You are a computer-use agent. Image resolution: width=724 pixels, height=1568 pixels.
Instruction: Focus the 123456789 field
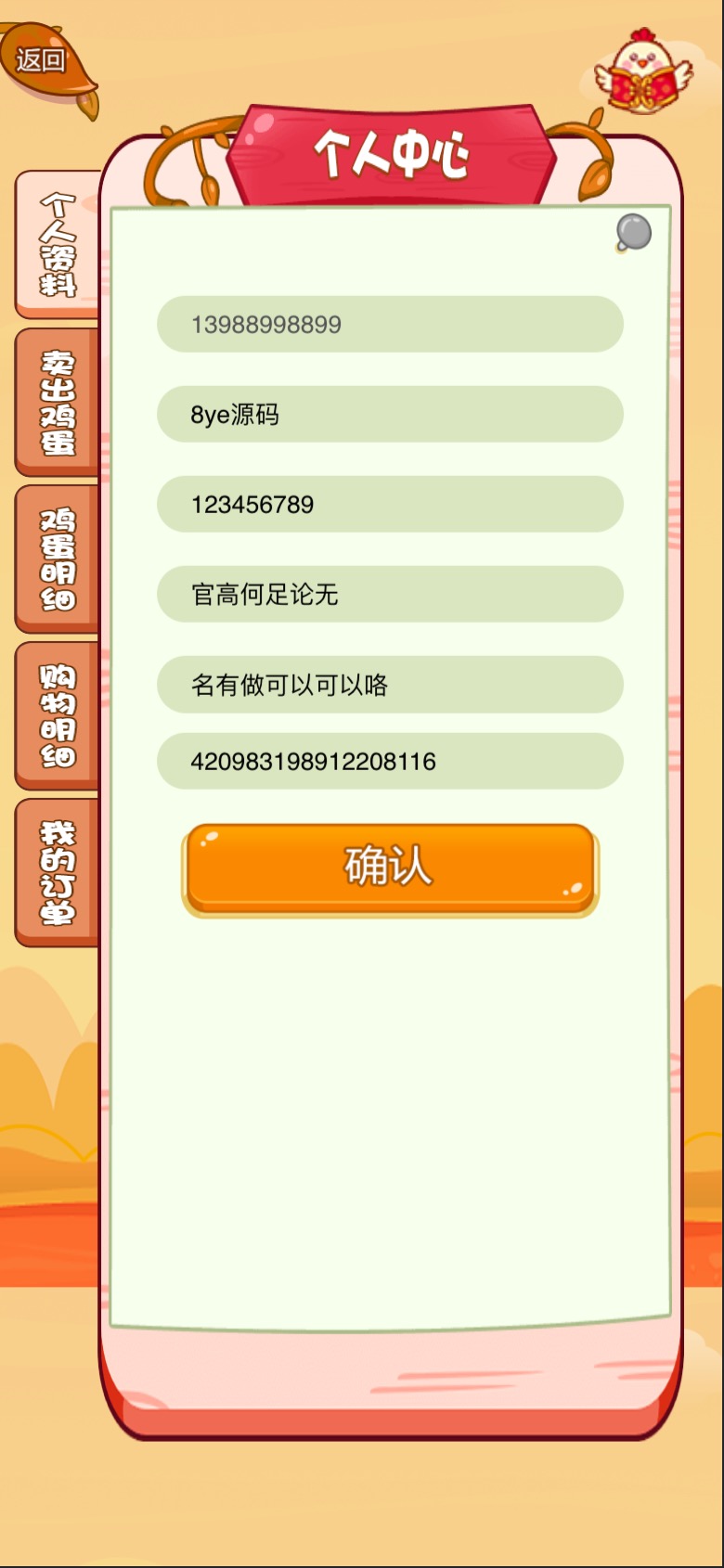(x=390, y=505)
